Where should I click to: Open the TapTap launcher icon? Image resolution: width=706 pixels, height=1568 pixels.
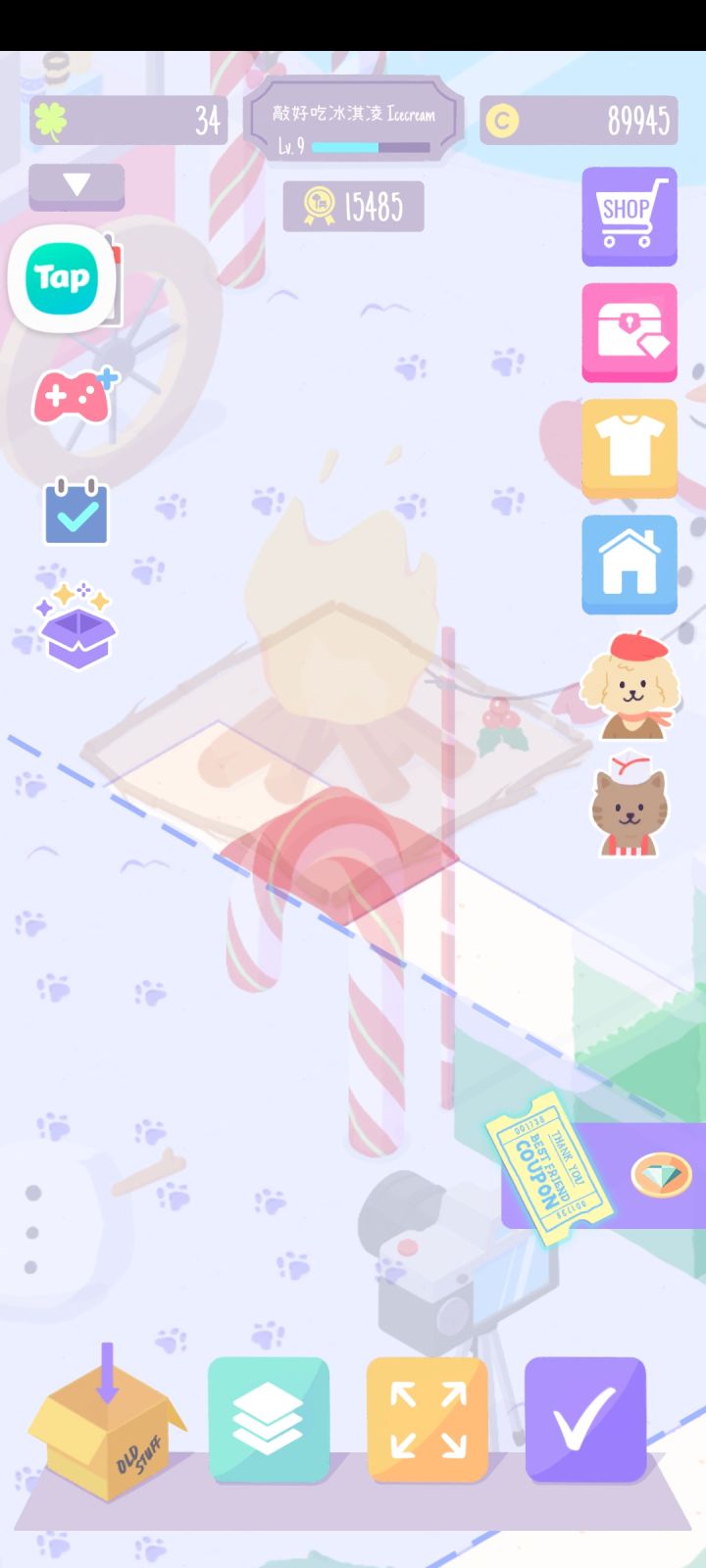point(62,277)
